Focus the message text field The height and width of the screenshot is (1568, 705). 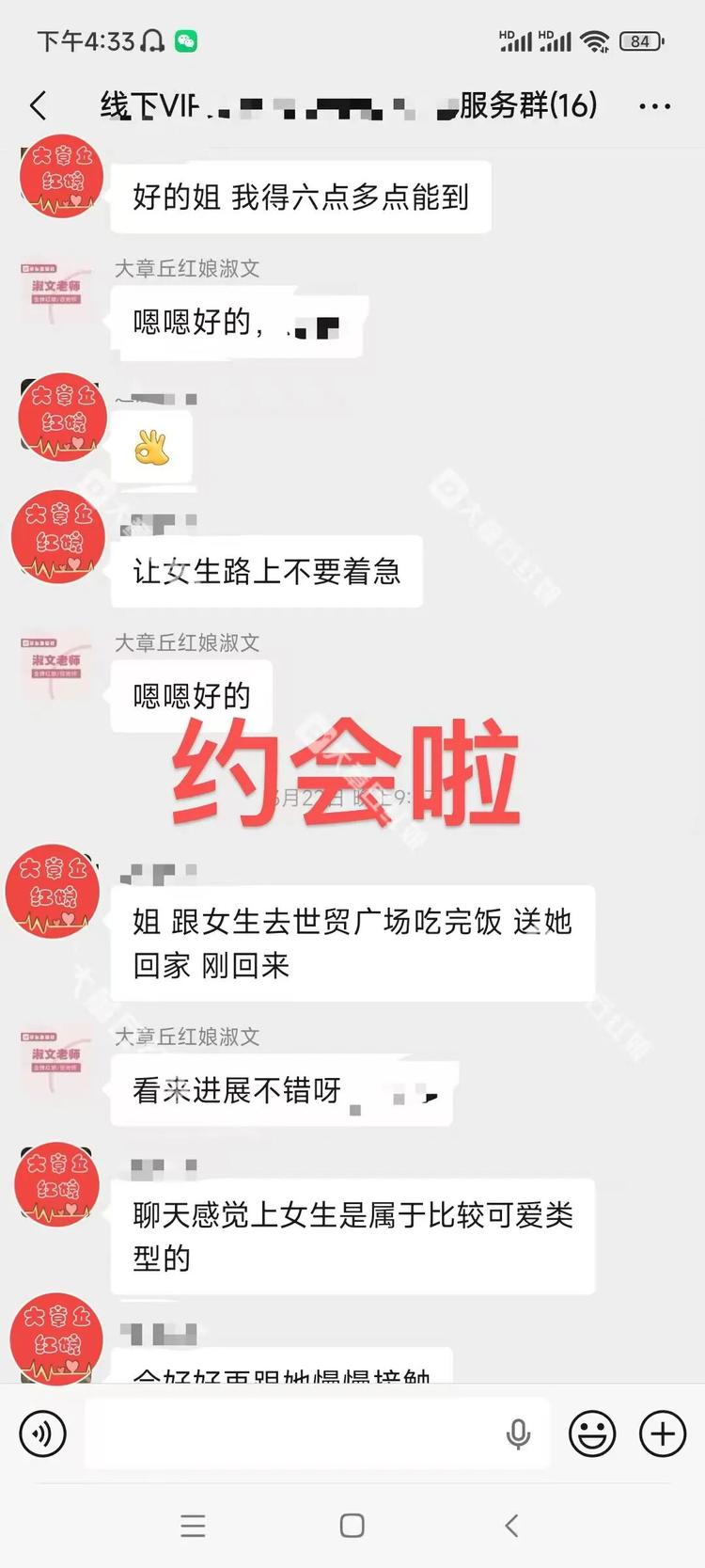pos(291,1433)
